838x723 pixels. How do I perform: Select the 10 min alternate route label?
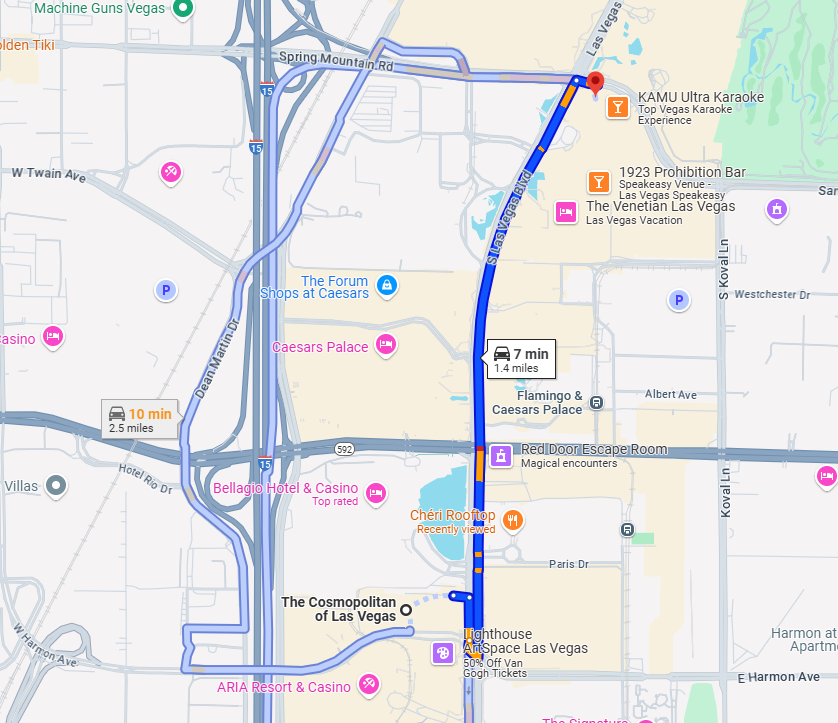(140, 420)
